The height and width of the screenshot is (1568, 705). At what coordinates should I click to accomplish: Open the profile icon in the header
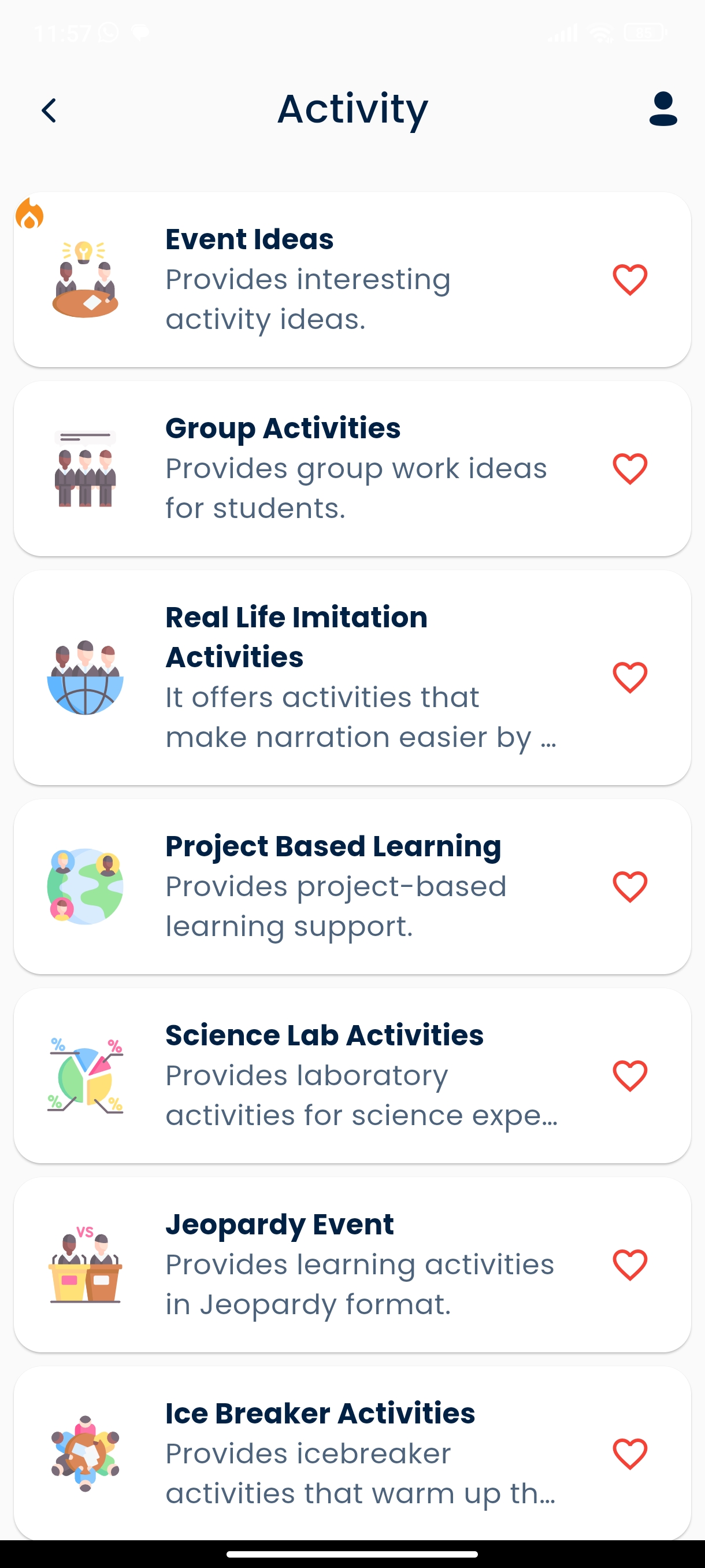pos(662,110)
